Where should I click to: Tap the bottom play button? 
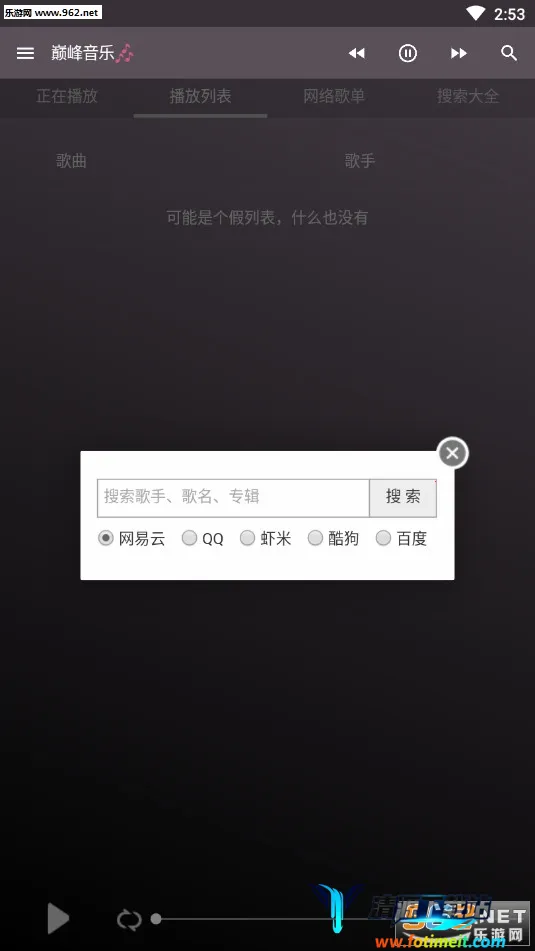tap(58, 918)
